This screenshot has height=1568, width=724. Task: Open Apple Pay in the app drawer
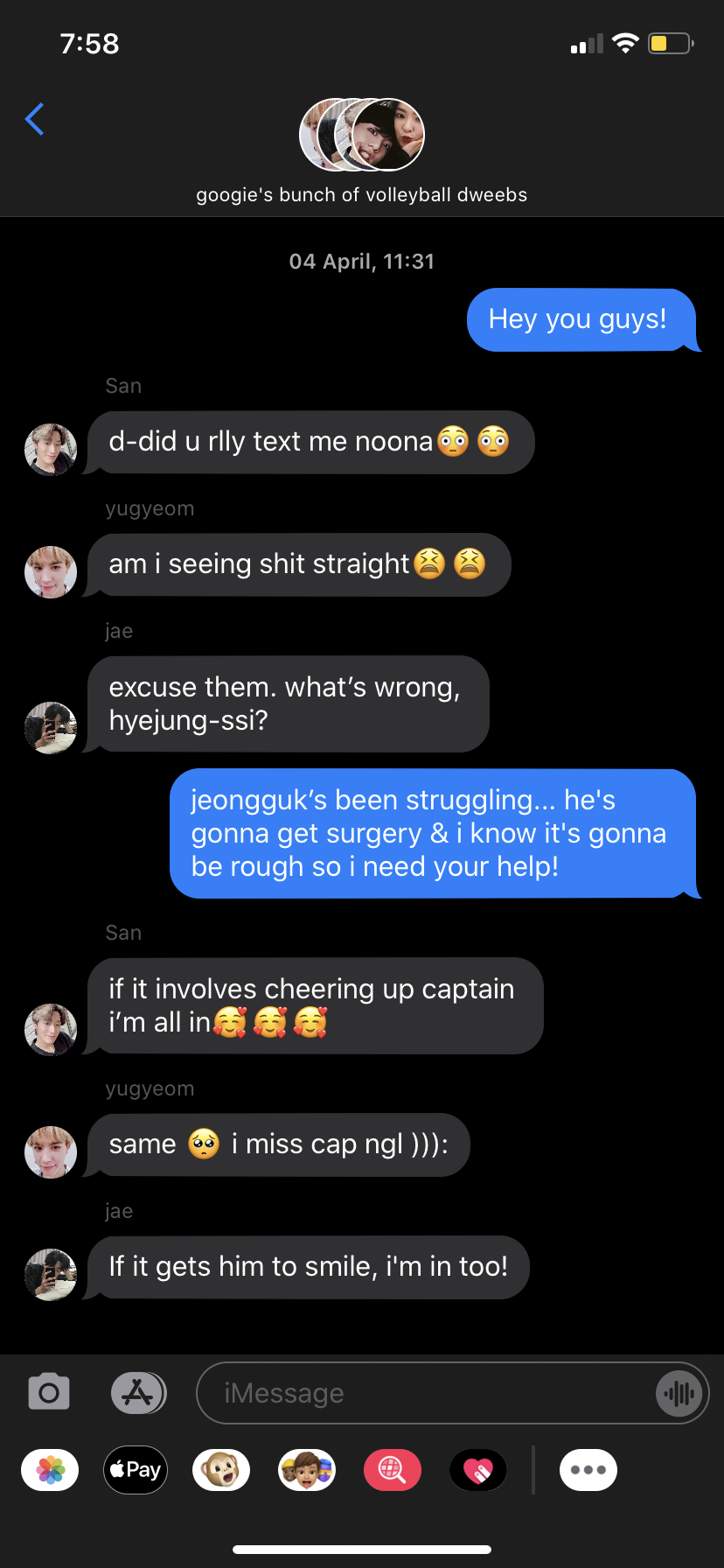136,1470
